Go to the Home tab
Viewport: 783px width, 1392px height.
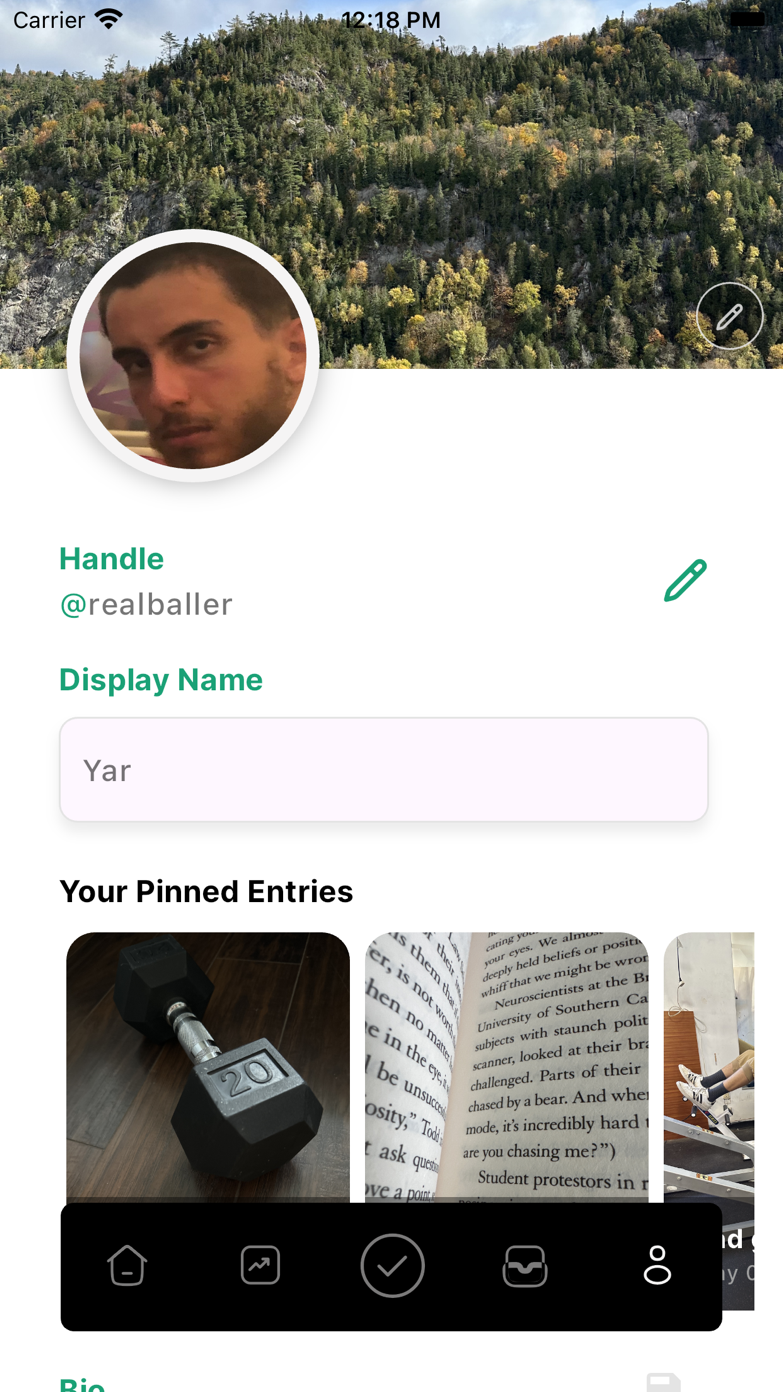[127, 1266]
